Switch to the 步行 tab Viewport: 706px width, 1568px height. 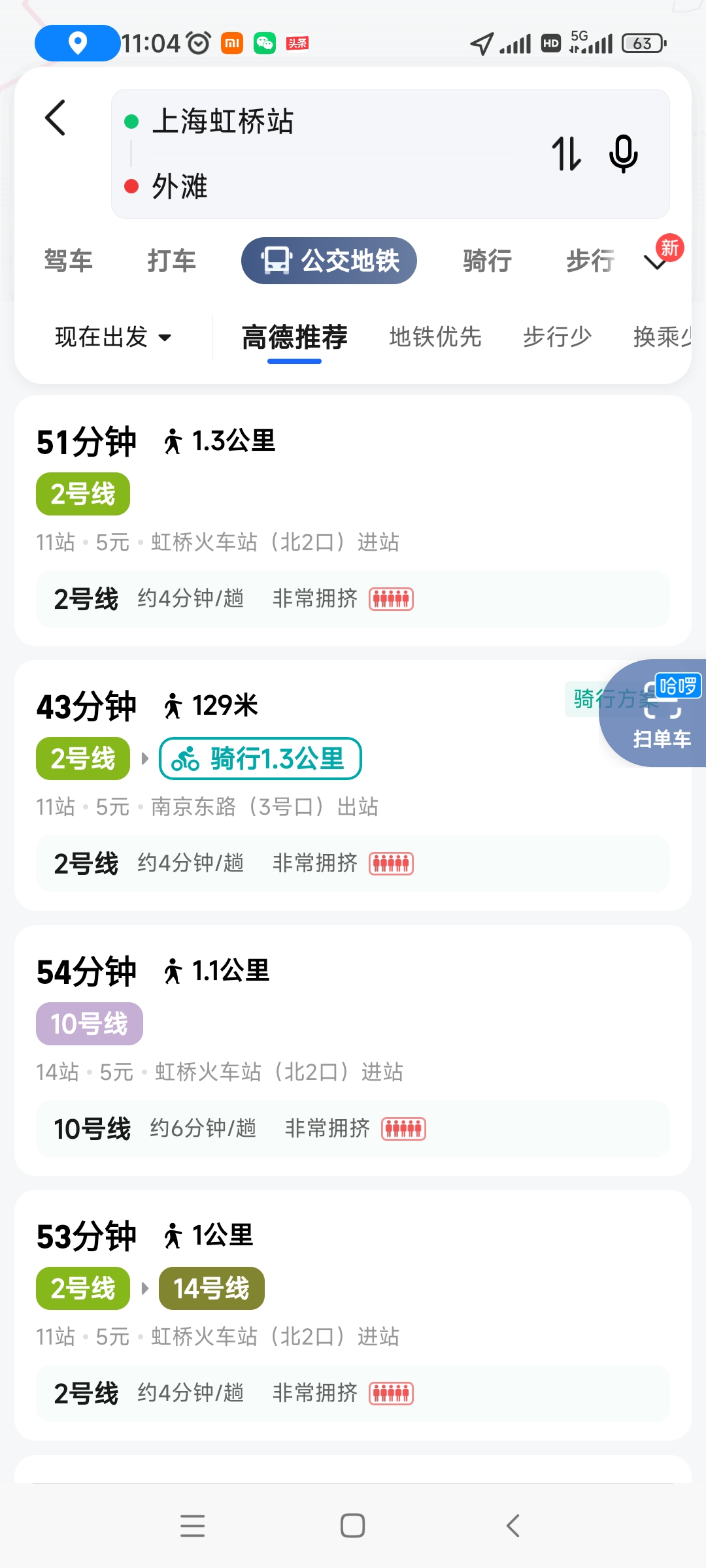(590, 261)
